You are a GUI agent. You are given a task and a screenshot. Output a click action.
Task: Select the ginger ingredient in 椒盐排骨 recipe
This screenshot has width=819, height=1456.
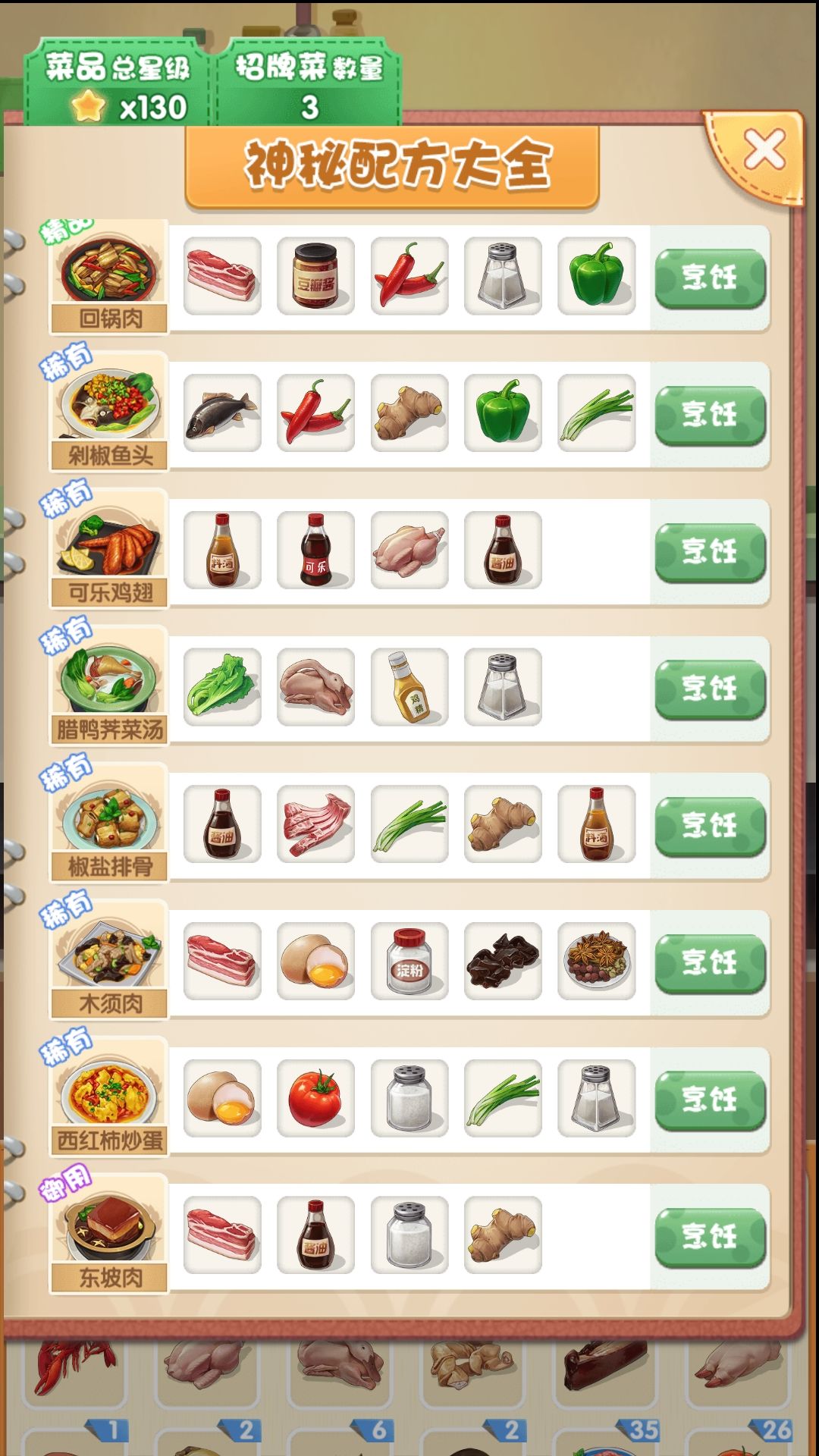click(x=503, y=824)
